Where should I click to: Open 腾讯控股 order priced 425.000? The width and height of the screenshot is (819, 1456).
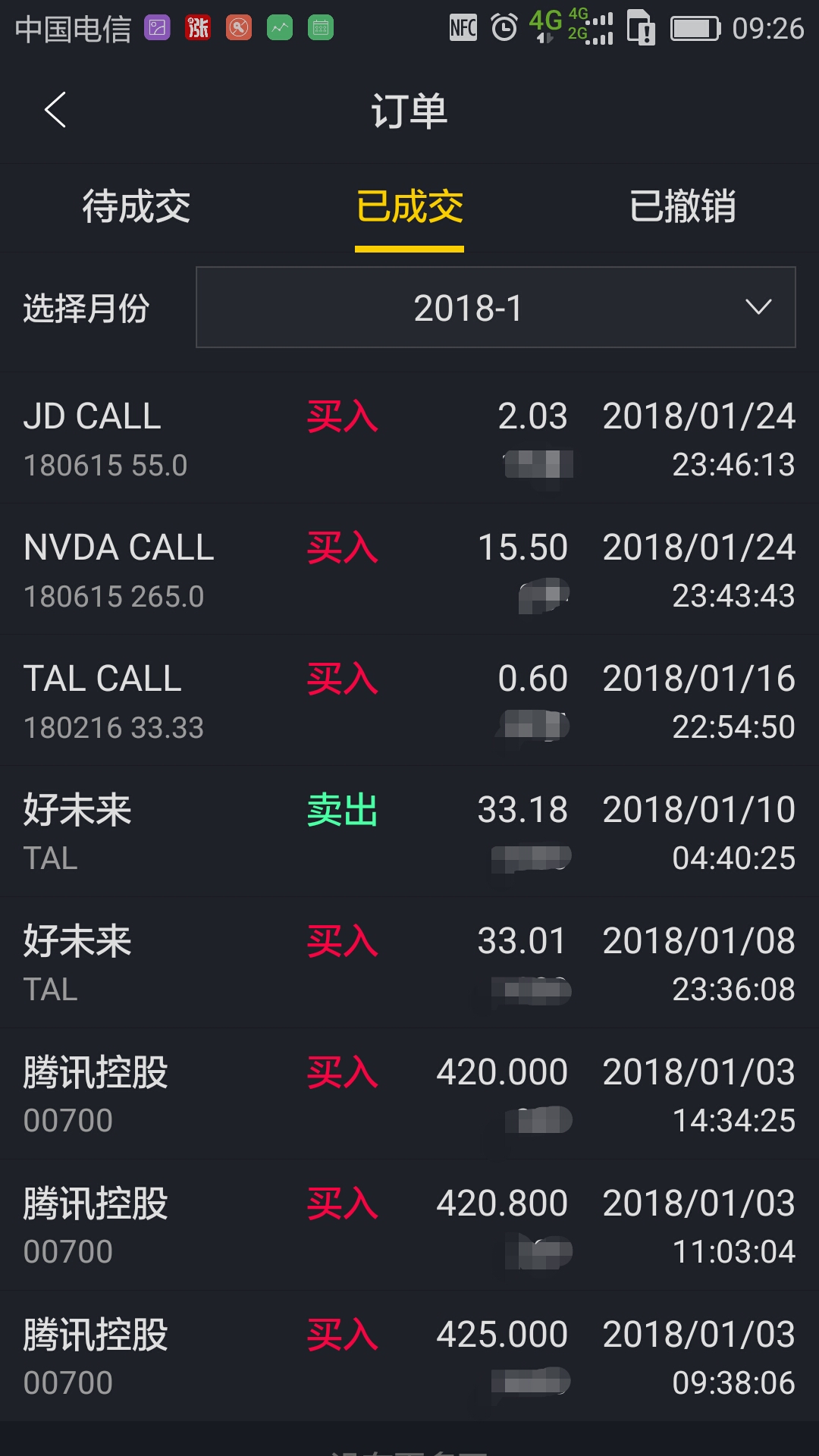(409, 1357)
